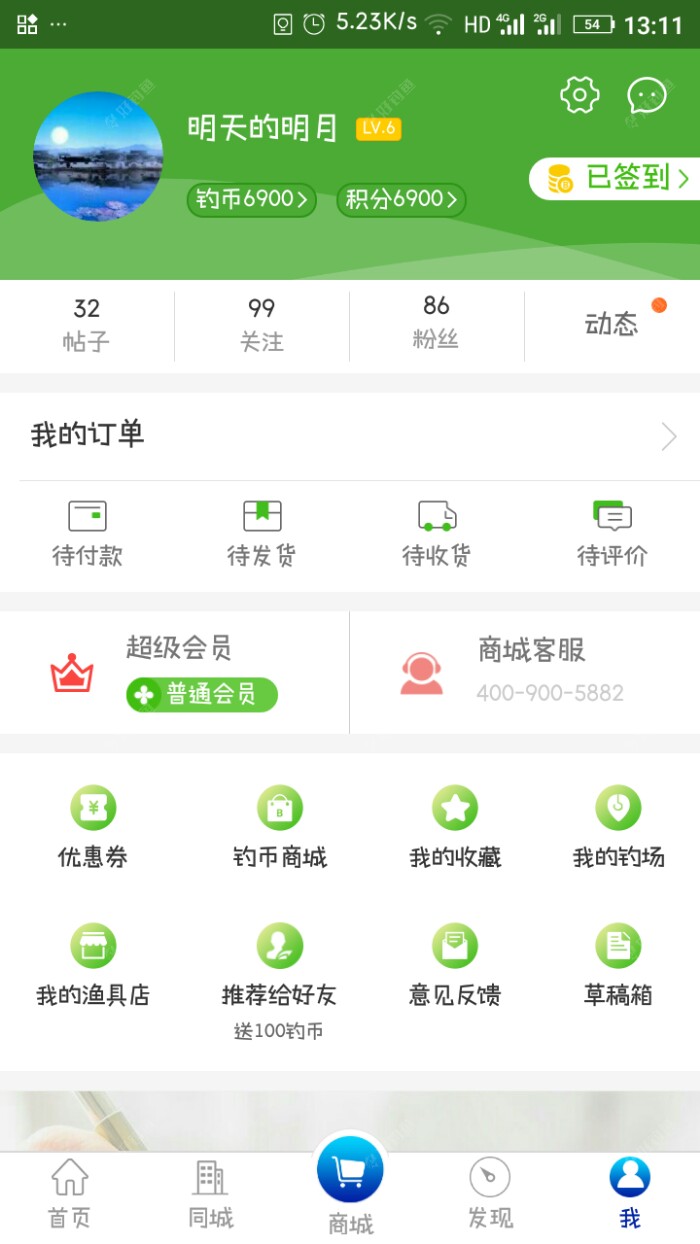Go to 钓币商城 coin store
This screenshot has width=700, height=1244.
point(280,827)
